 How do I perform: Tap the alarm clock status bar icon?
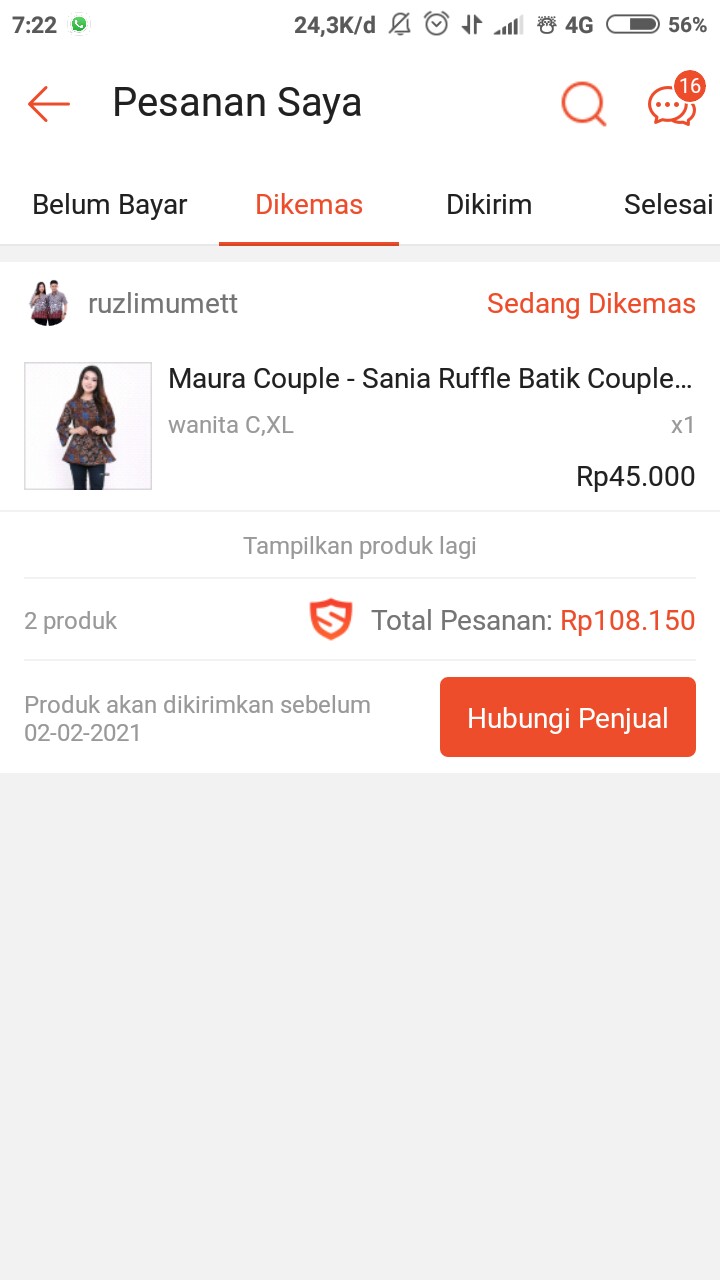(436, 24)
